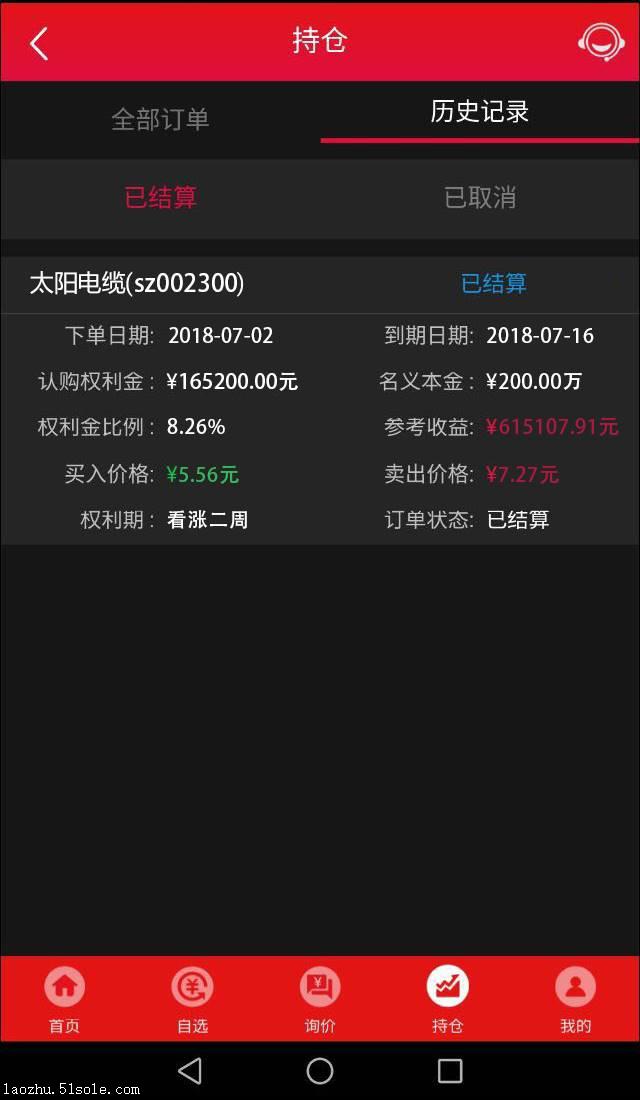This screenshot has width=640, height=1100.
Task: Open the 我的 profile tab
Action: [575, 999]
